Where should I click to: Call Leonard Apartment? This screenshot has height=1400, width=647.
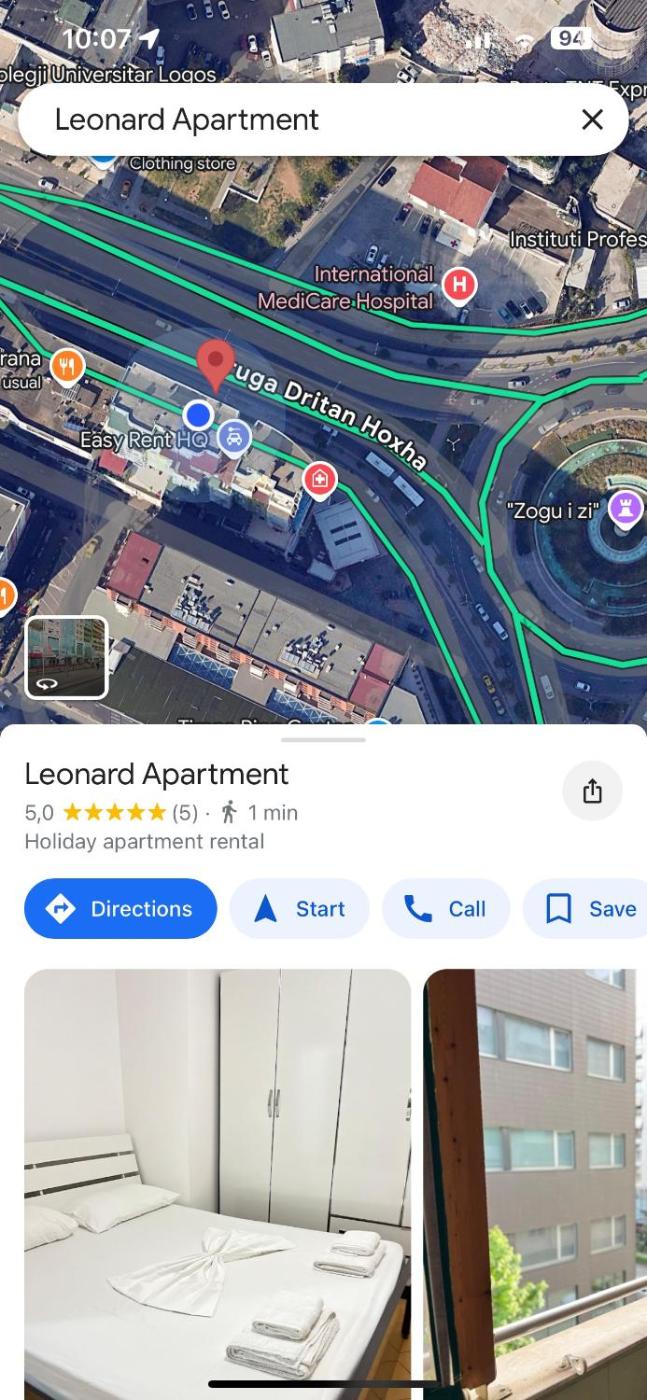[446, 908]
